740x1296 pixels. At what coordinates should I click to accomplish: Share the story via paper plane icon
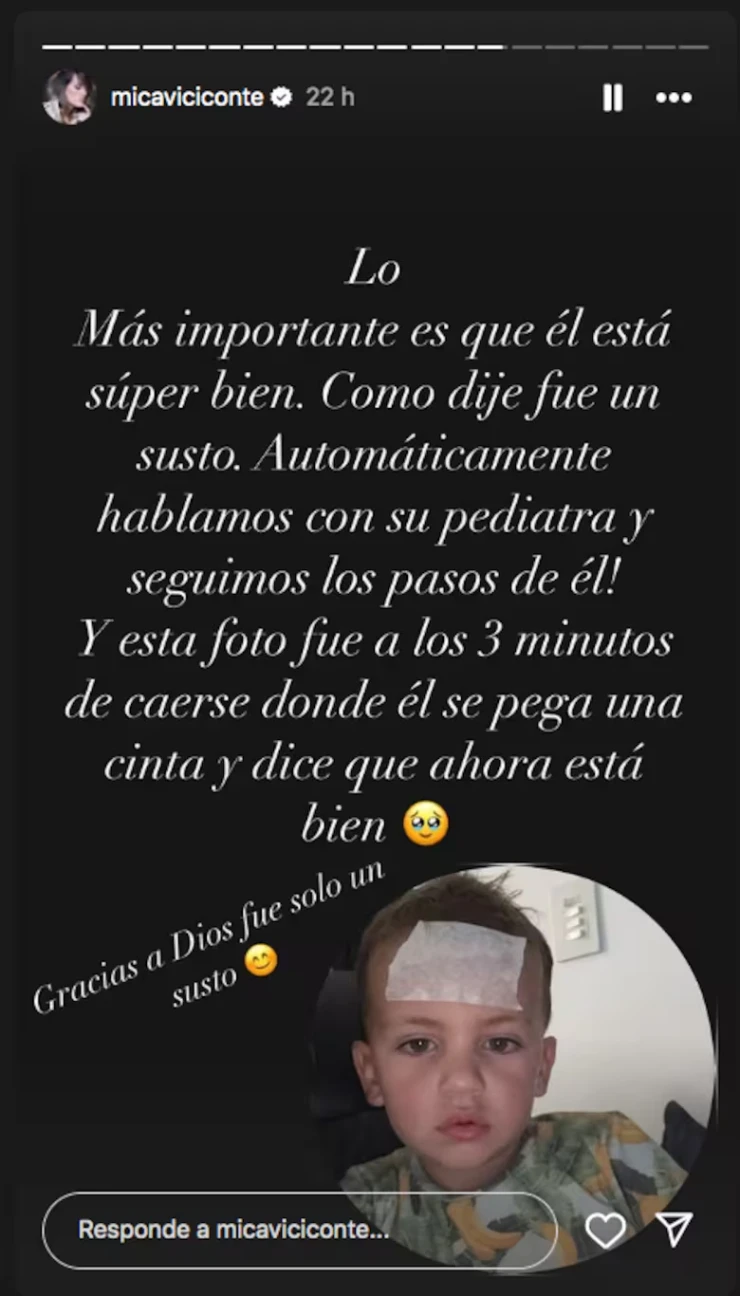(675, 1230)
